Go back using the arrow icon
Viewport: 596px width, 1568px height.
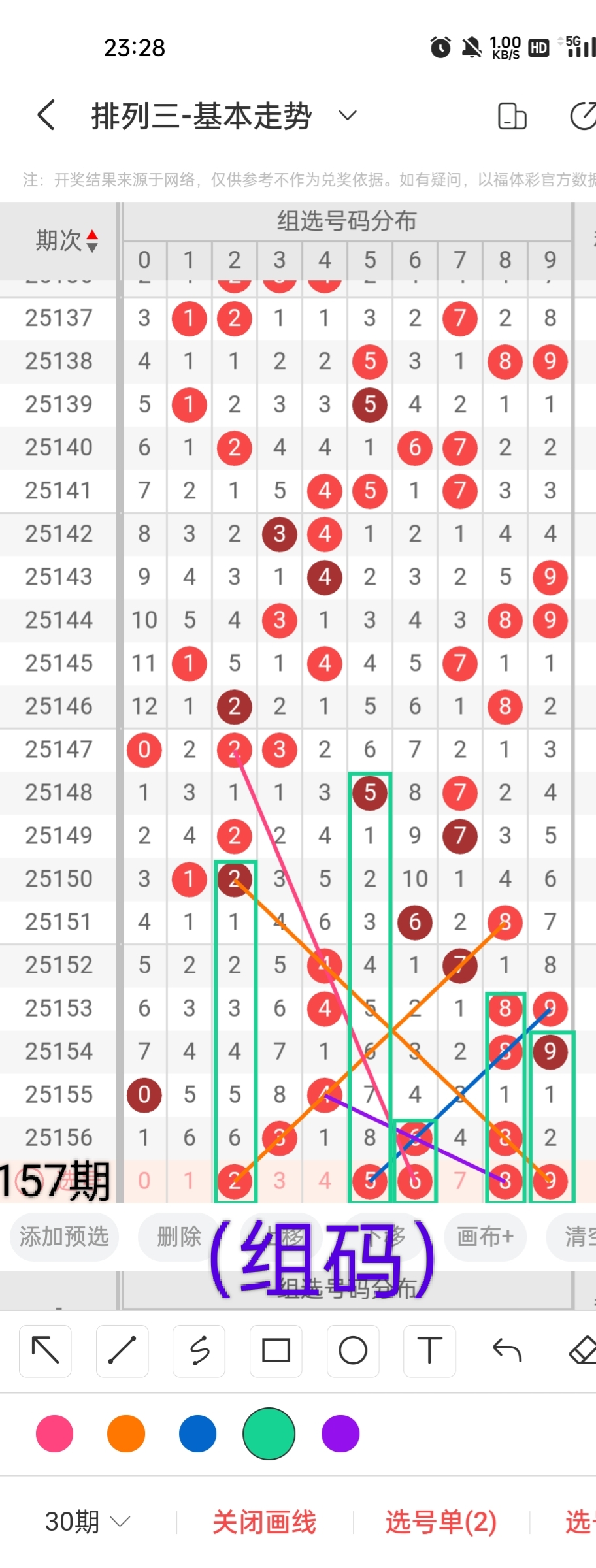[x=46, y=116]
